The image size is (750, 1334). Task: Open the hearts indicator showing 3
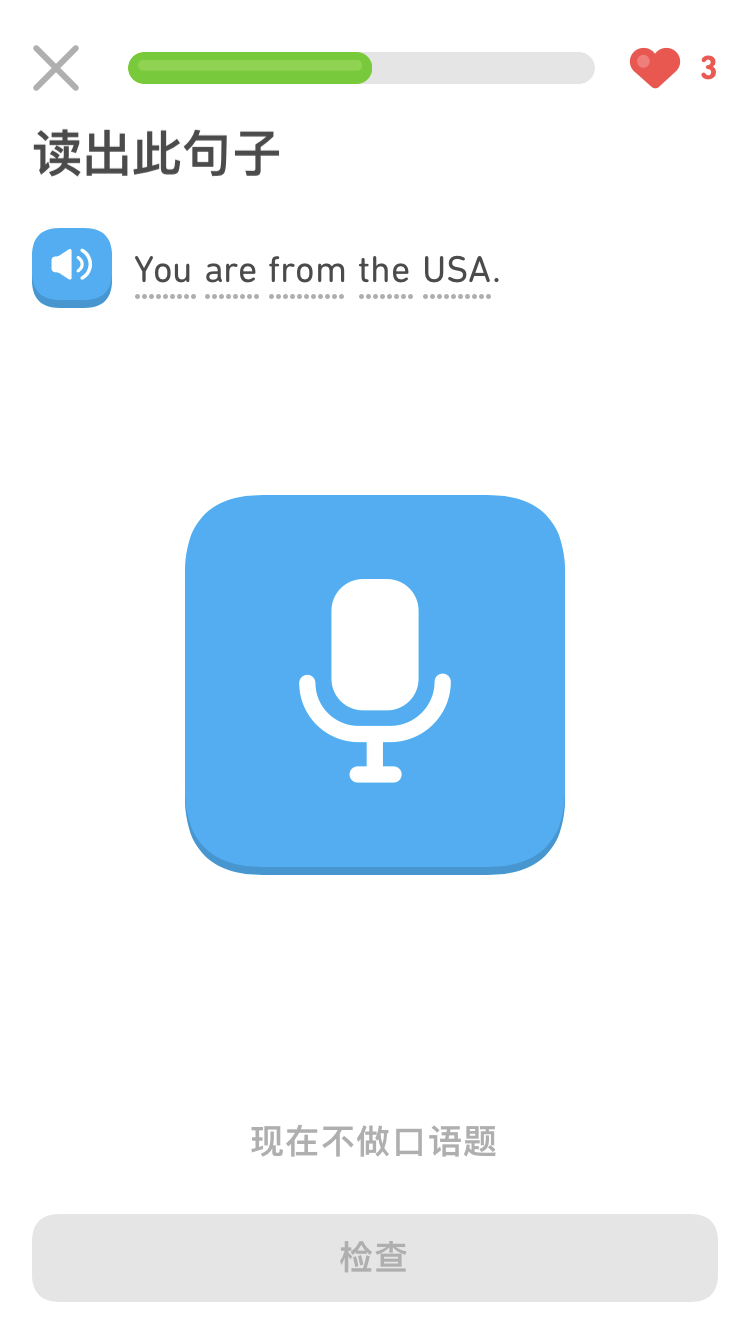click(673, 68)
